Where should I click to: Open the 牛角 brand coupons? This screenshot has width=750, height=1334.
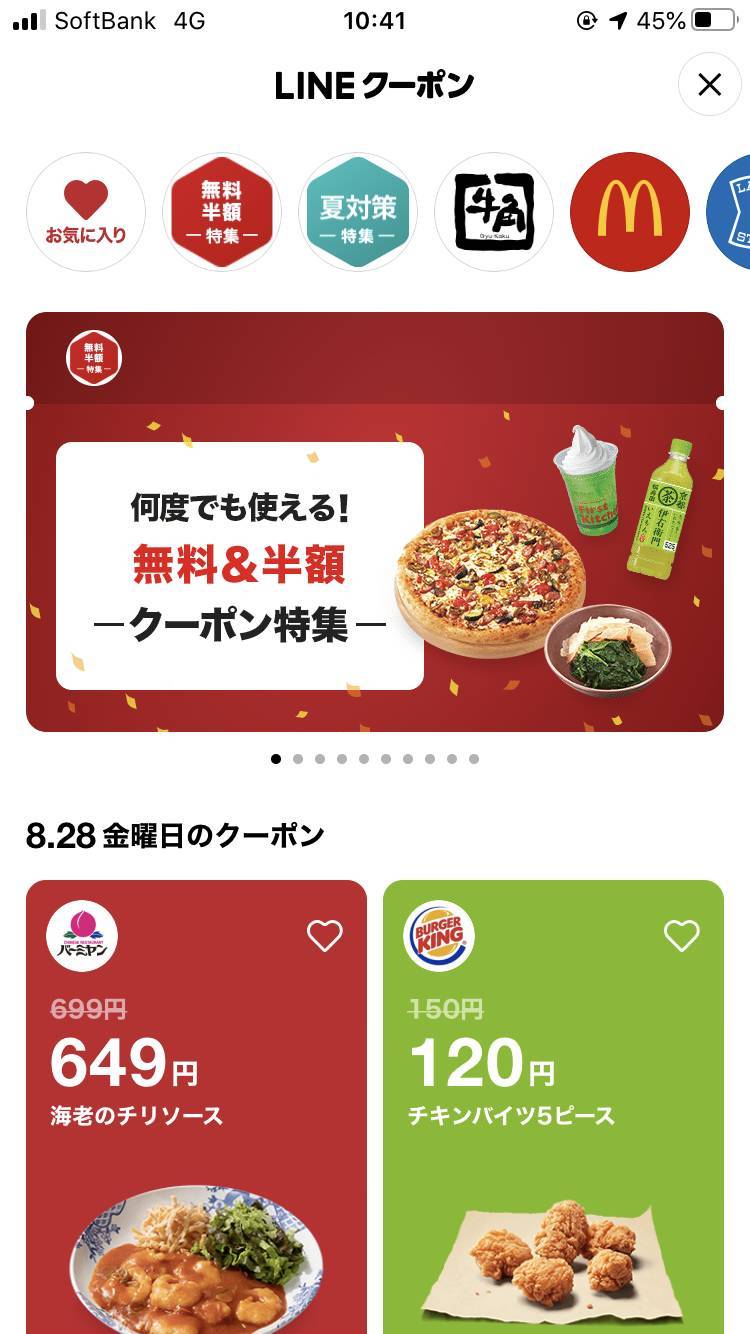[494, 212]
